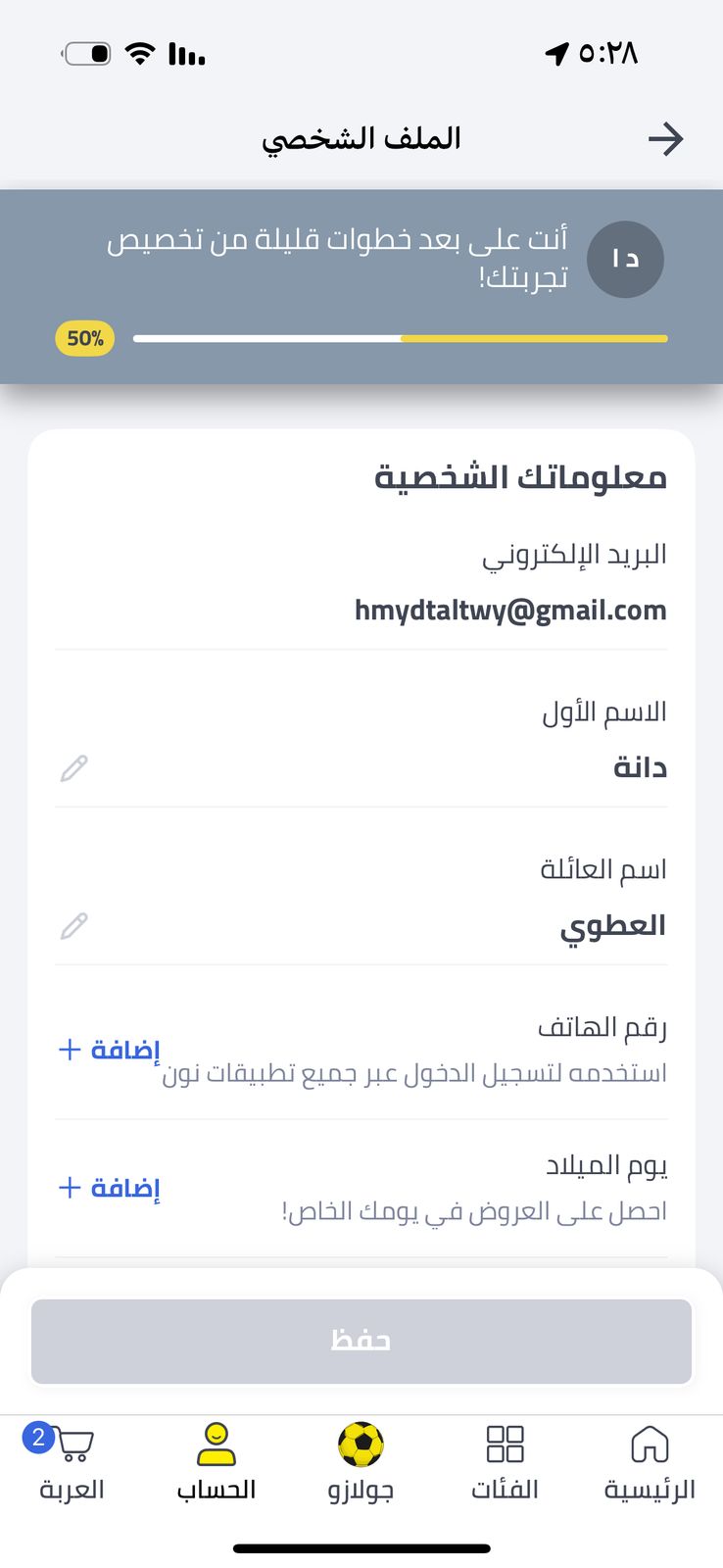Go back using the top arrow
This screenshot has width=723, height=1568.
click(665, 139)
